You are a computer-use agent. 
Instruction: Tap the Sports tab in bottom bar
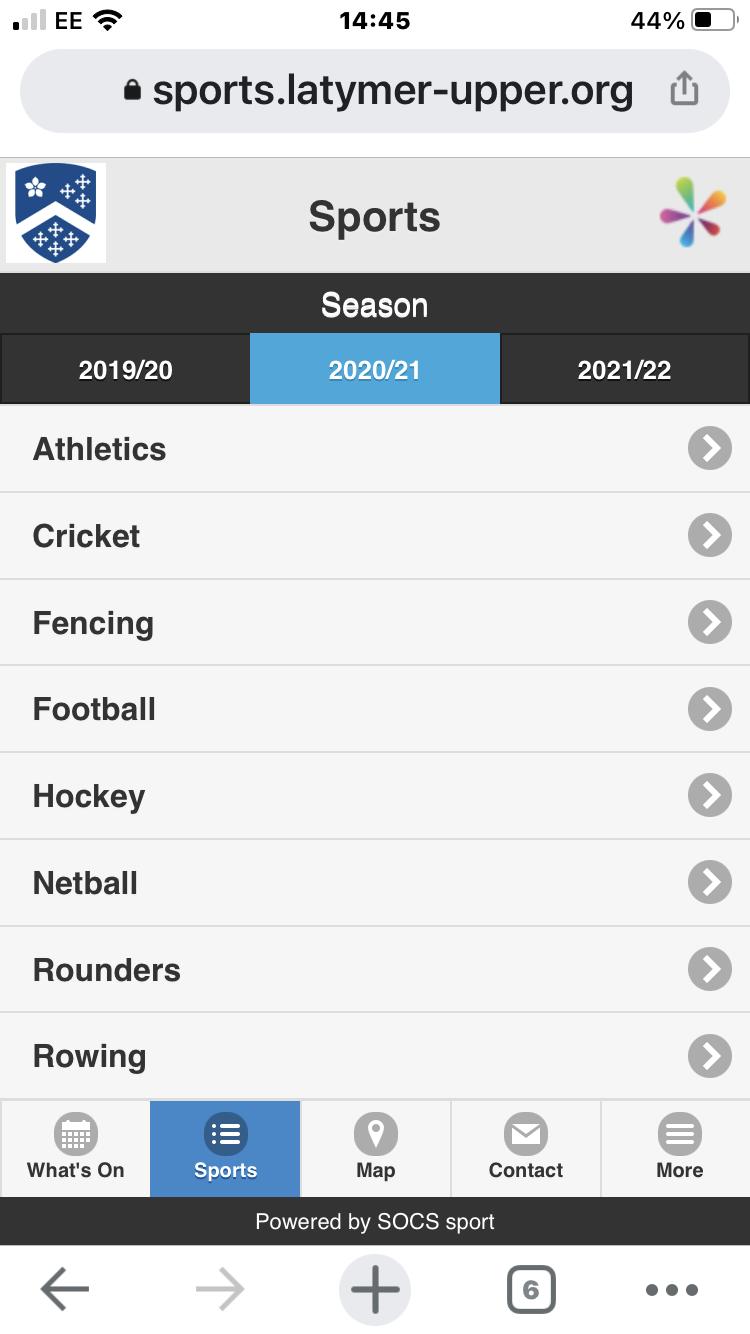(x=225, y=1148)
